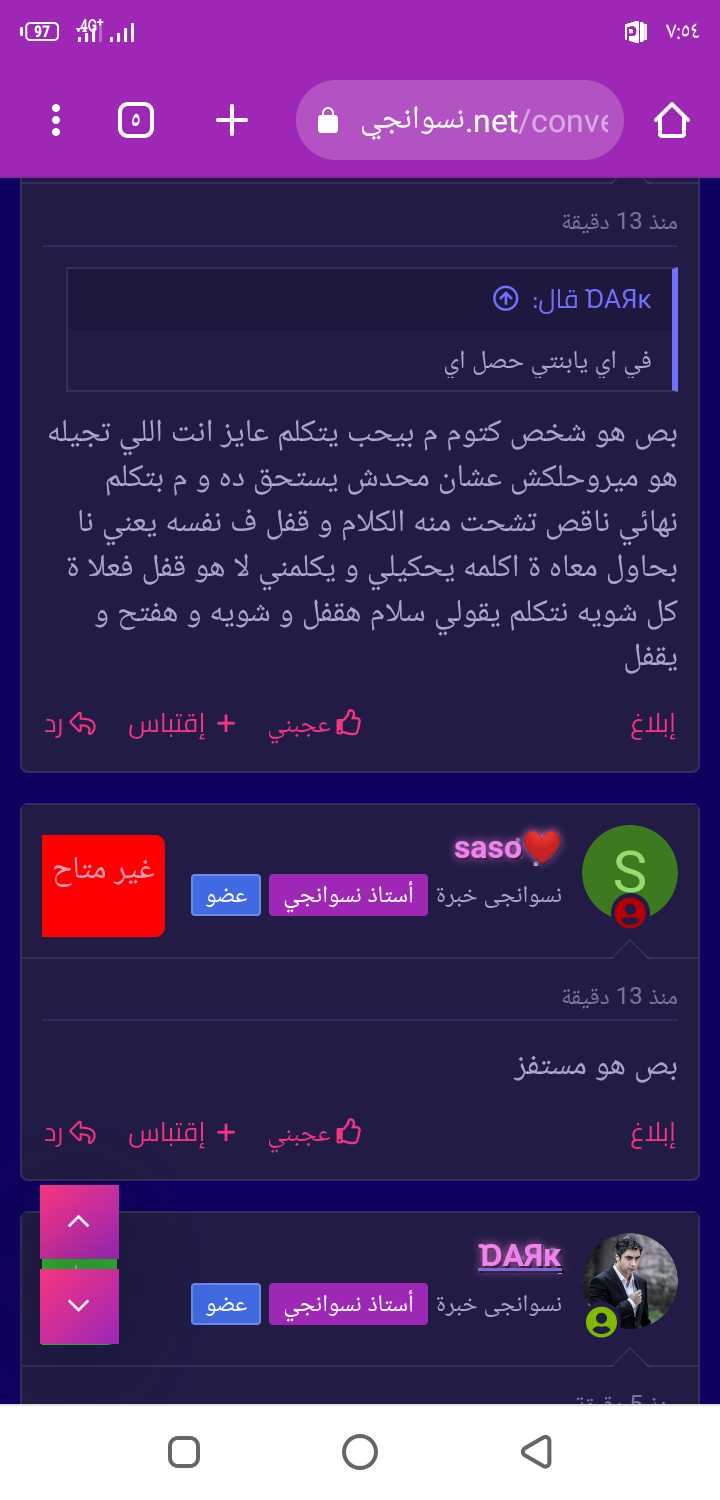Jump to the quoted DAЯк post via arrow
Image resolution: width=720 pixels, height=1500 pixels.
pos(506,298)
